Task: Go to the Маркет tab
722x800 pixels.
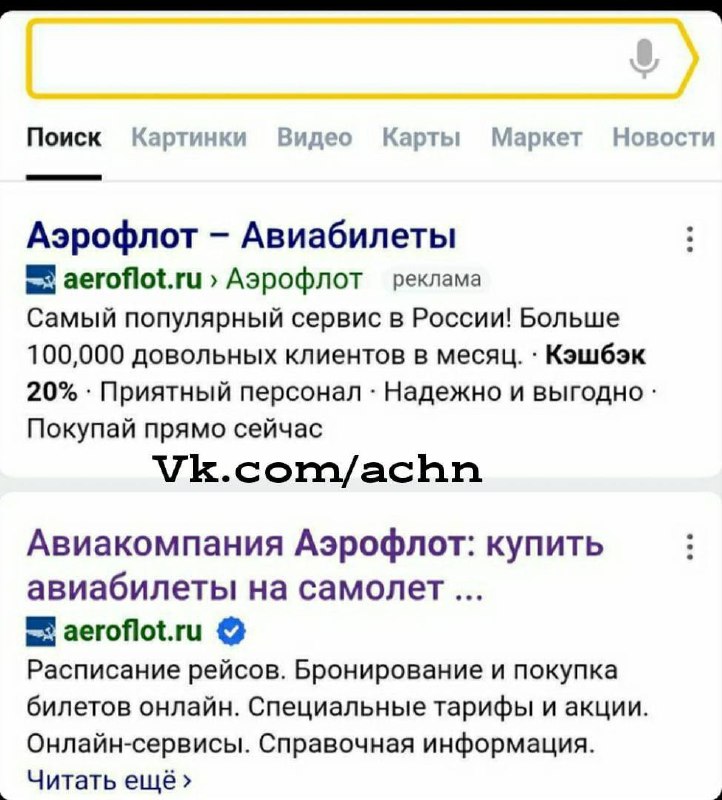Action: tap(536, 138)
